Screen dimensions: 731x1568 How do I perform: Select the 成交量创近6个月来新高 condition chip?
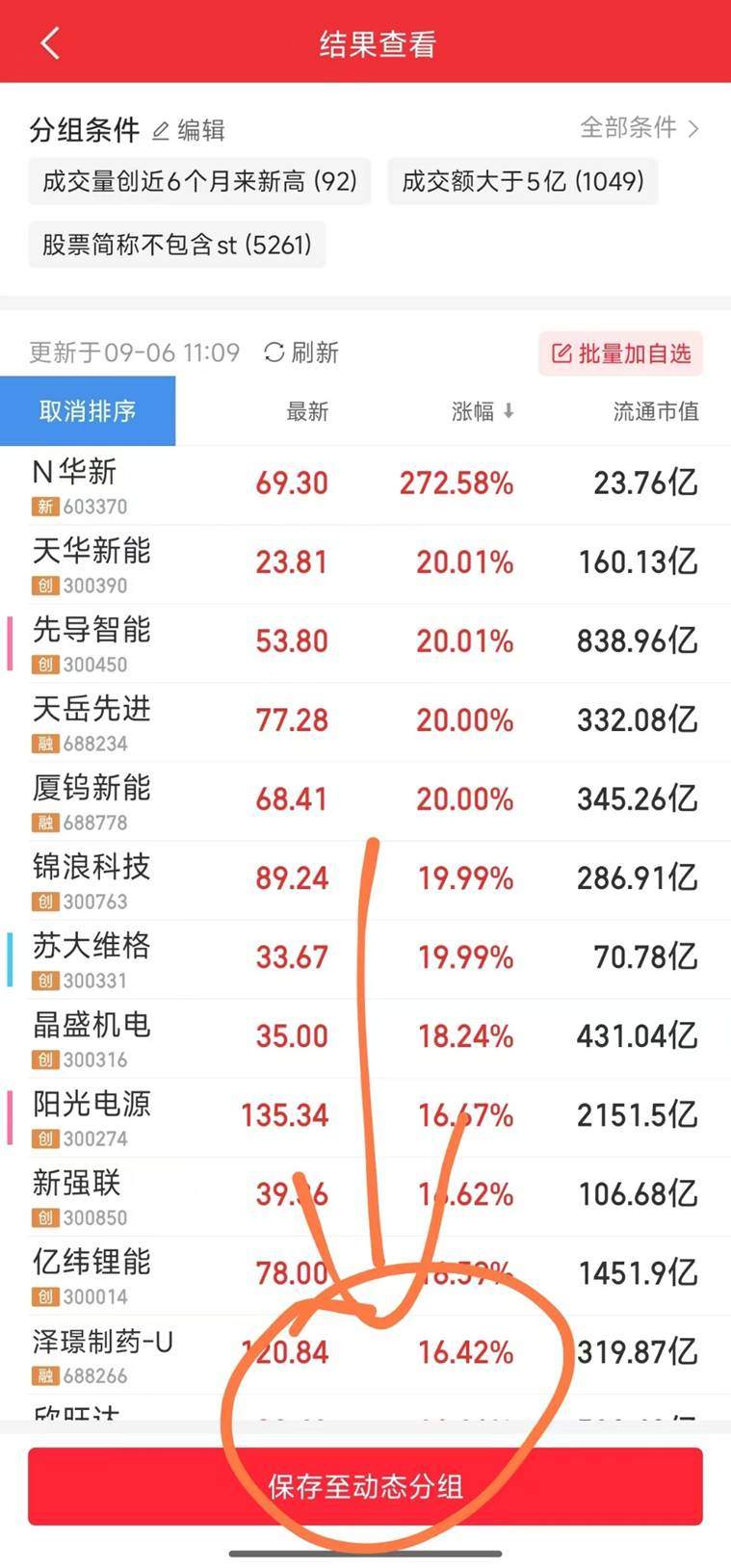(x=199, y=181)
